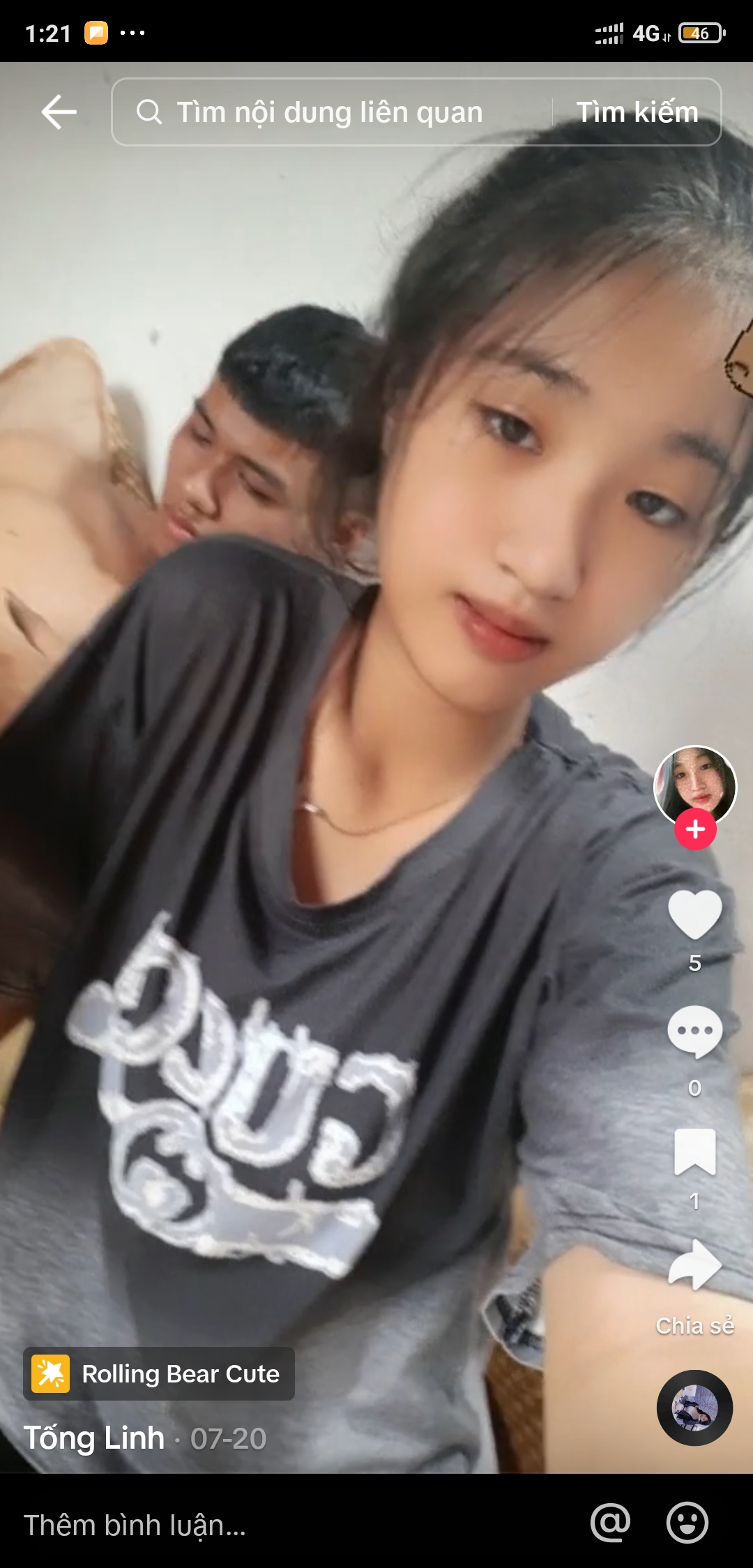
Task: Open the emoji picker for comments
Action: click(687, 1523)
